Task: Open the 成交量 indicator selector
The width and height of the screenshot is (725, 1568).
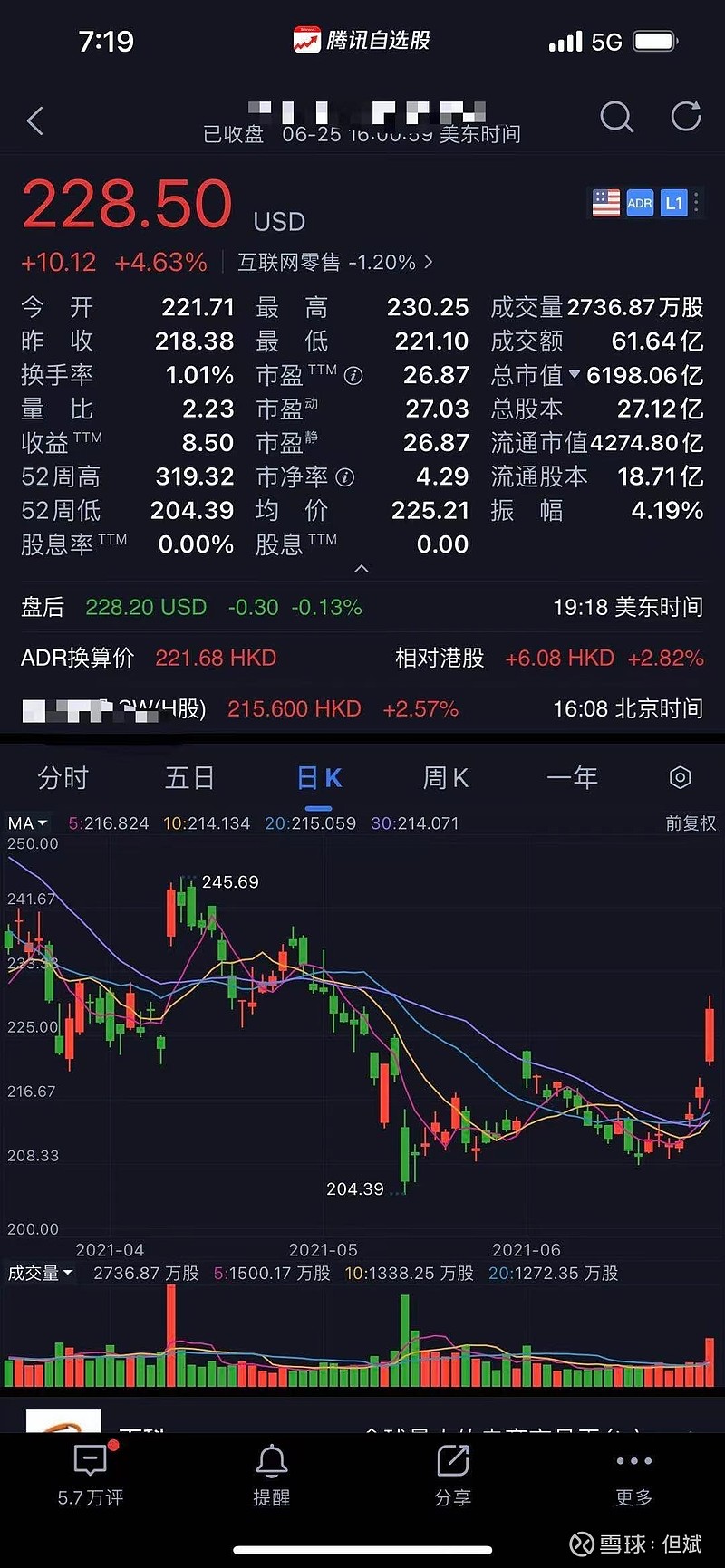Action: coord(41,1273)
